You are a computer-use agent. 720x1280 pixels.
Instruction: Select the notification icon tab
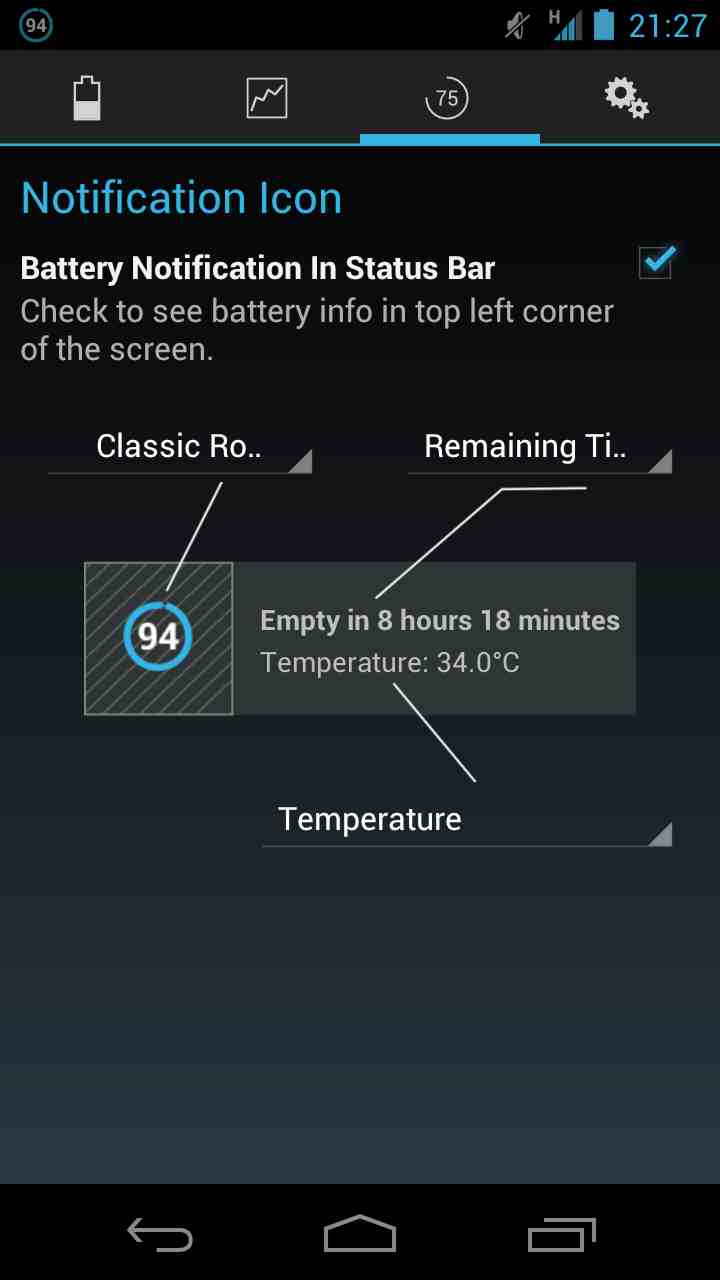(447, 98)
